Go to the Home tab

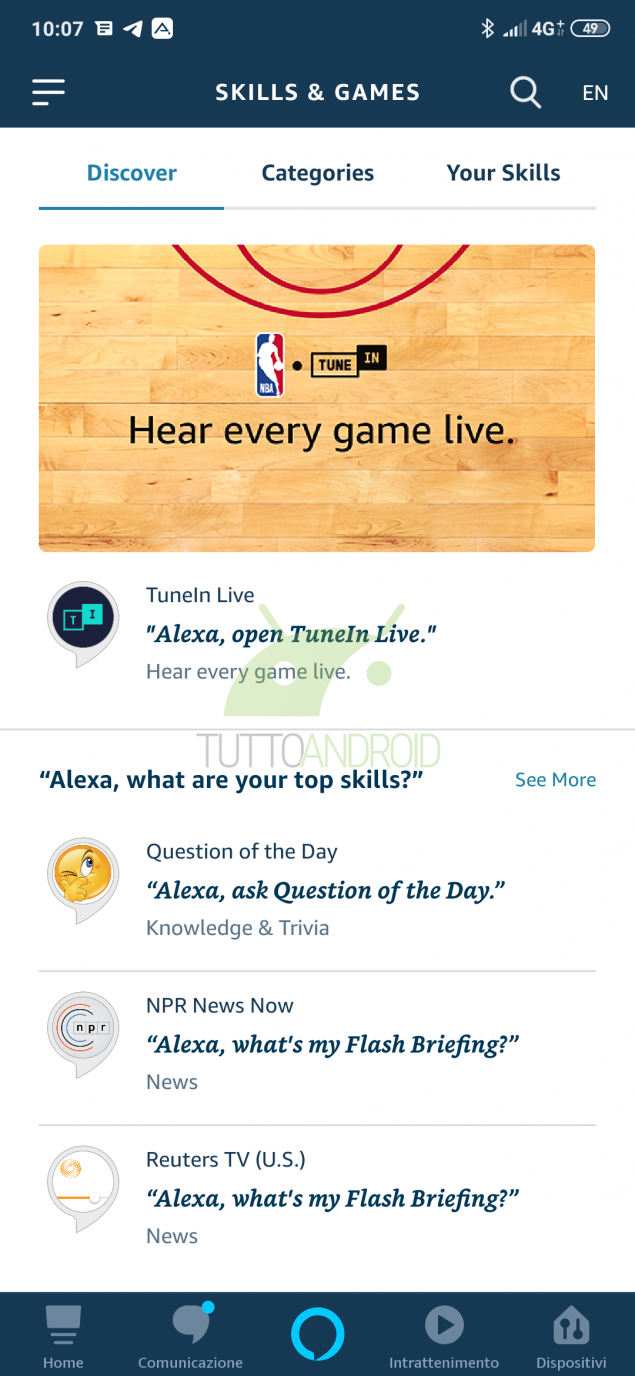coord(63,1337)
